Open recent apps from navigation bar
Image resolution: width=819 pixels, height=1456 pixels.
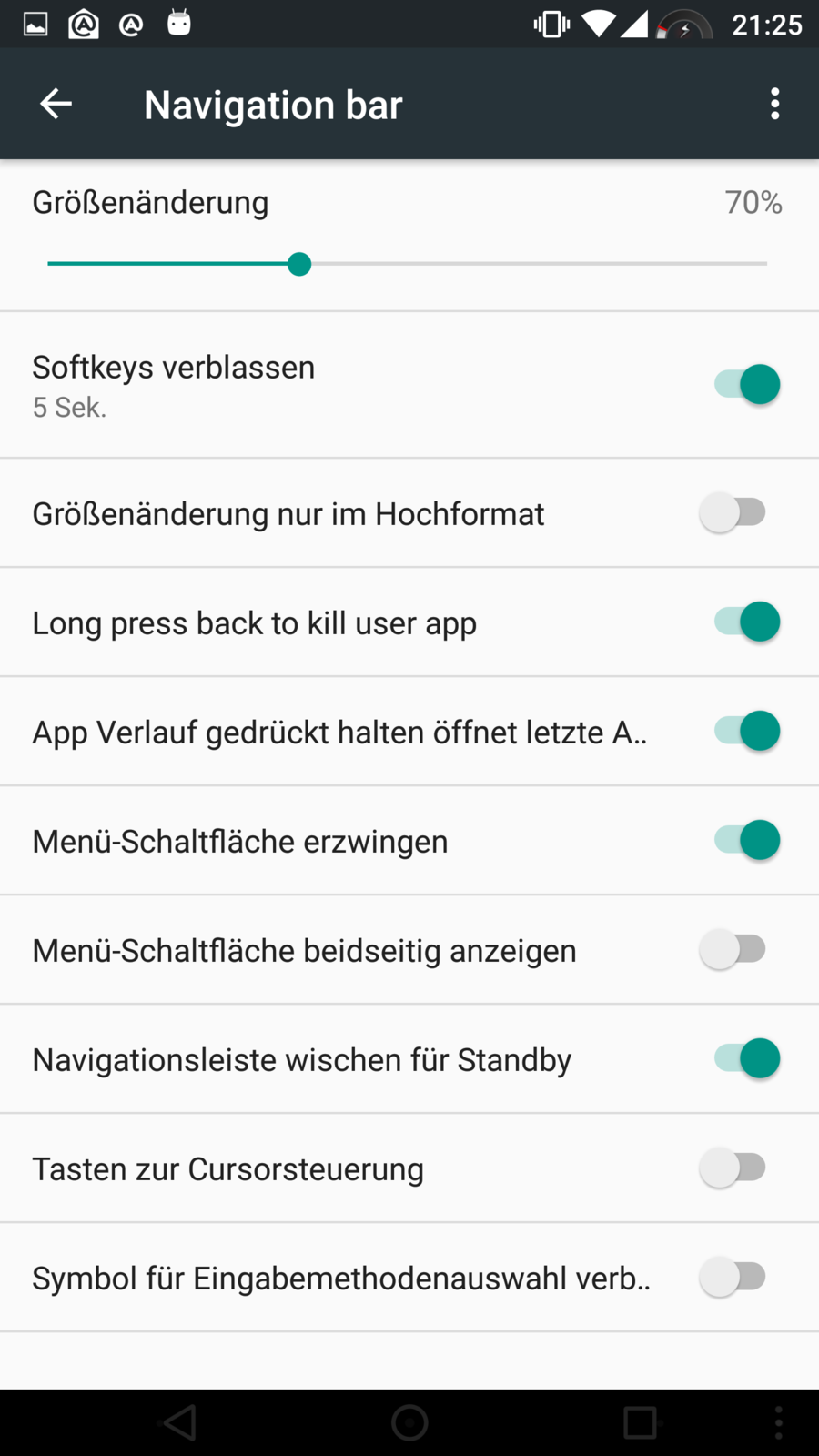click(x=640, y=1422)
